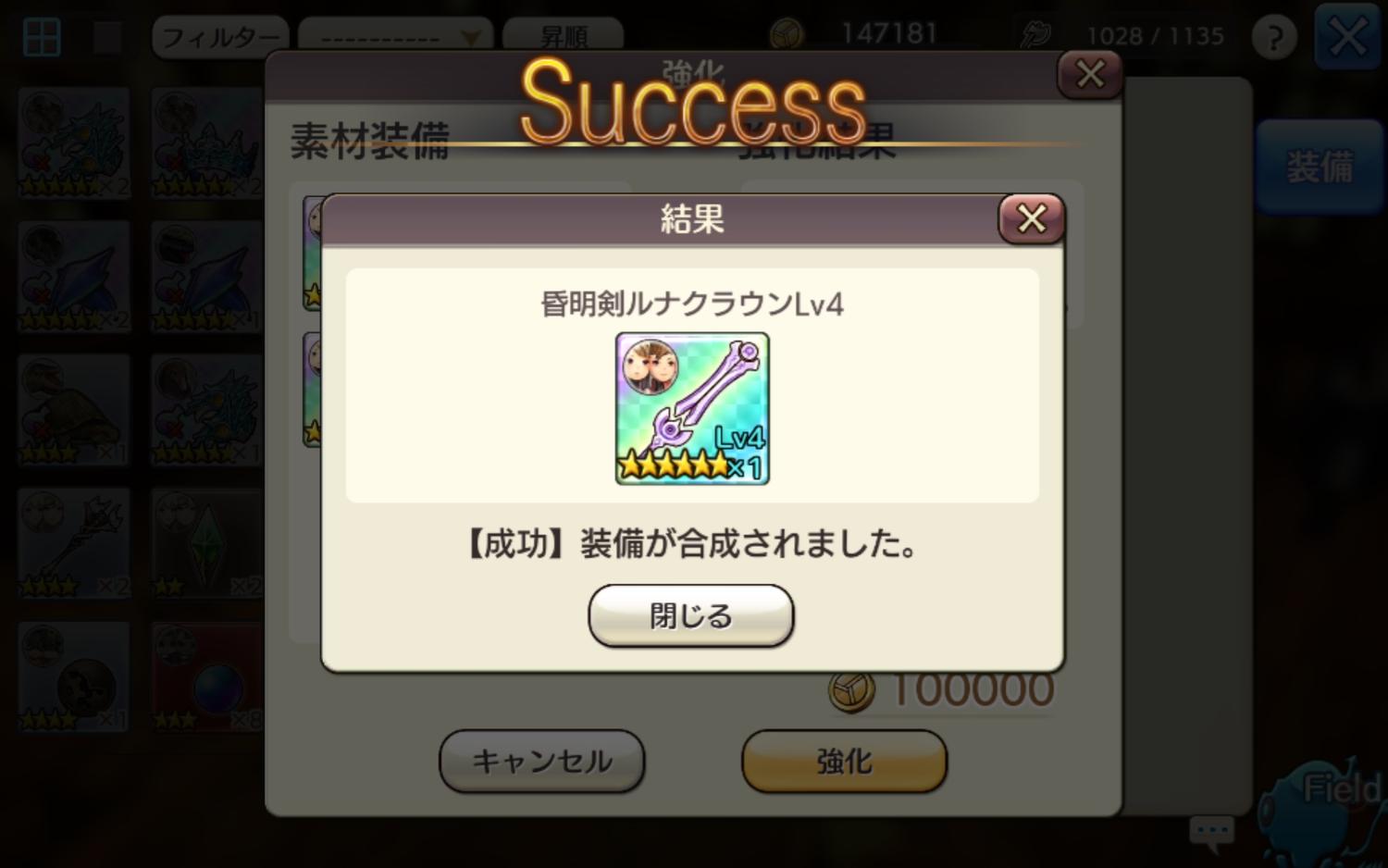This screenshot has height=868, width=1388.
Task: Close the 強化 enhancement window
Action: [1089, 75]
